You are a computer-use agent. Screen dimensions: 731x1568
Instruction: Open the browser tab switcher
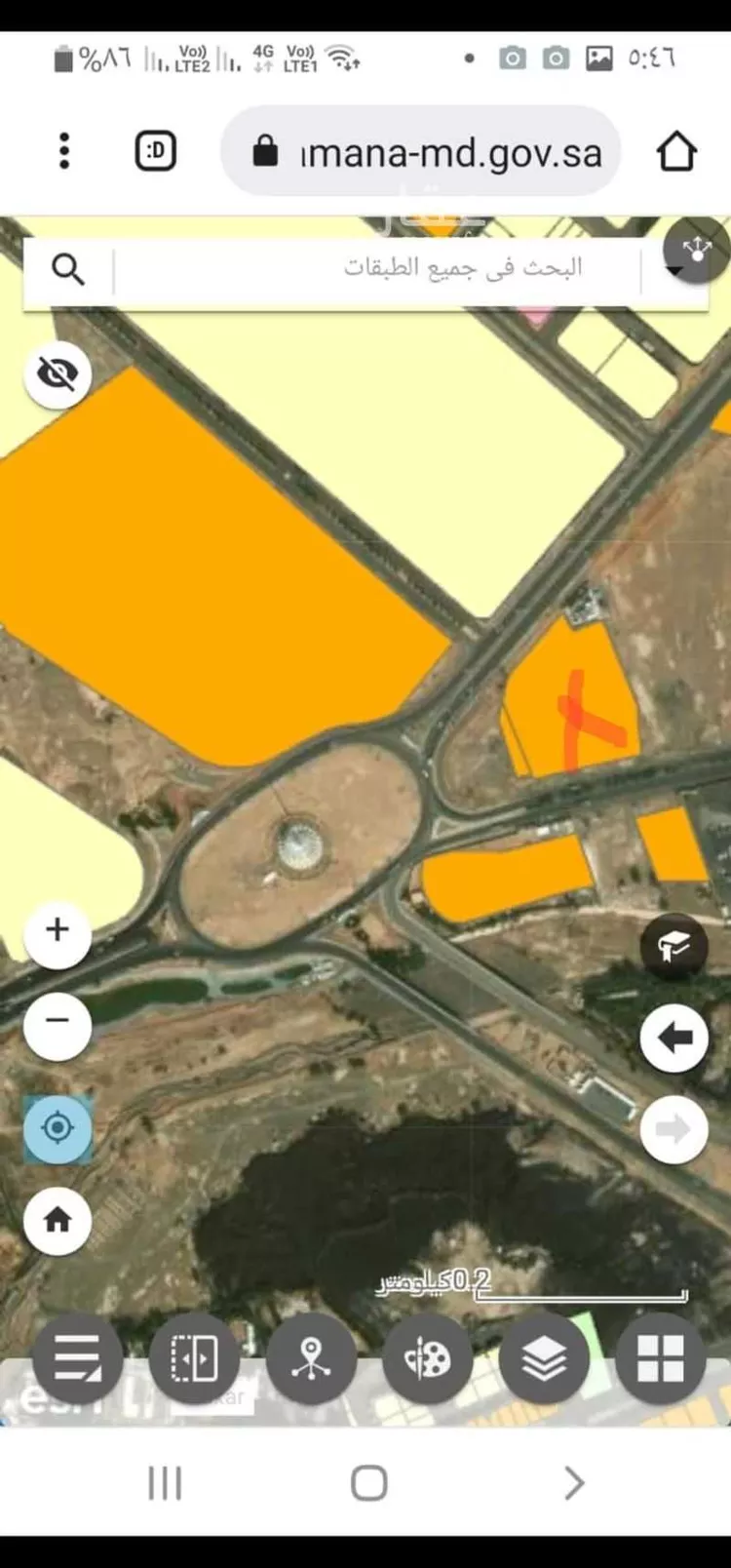(x=154, y=151)
